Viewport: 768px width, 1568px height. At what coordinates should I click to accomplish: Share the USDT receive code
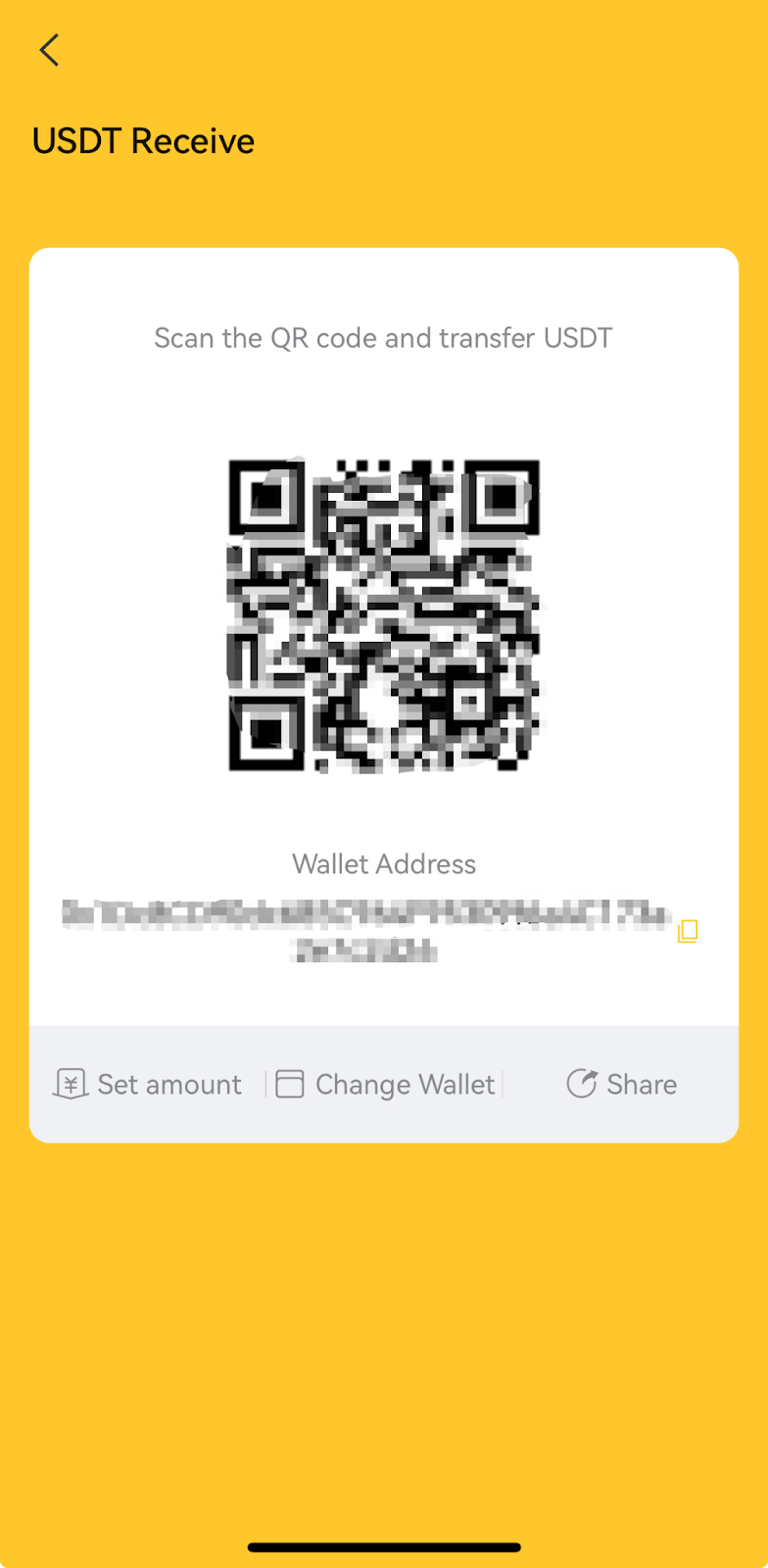tap(622, 1084)
